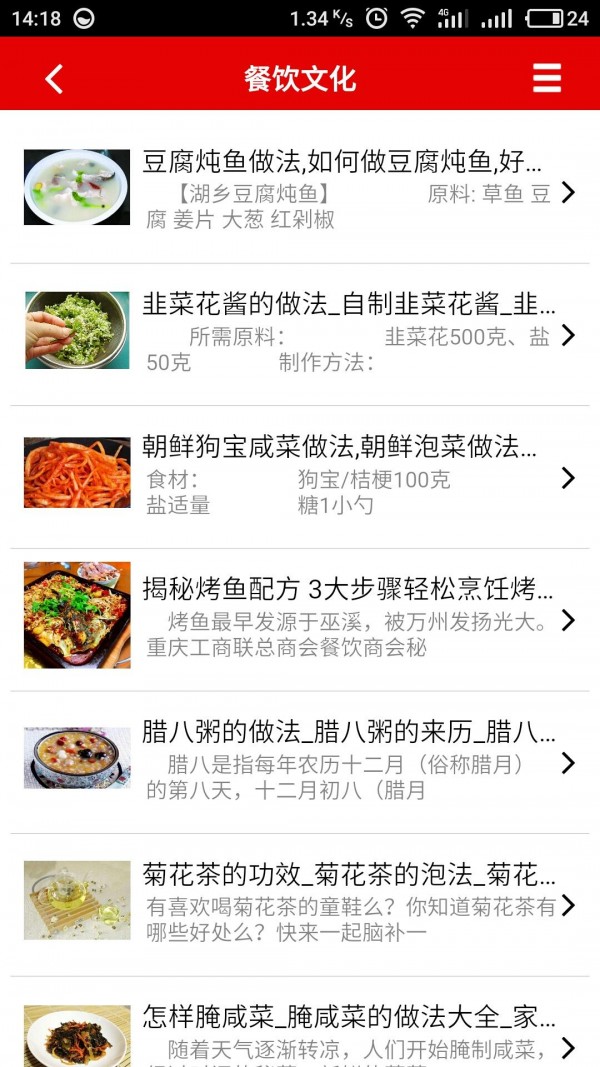View the 菊花茶的功效 article

pos(340,876)
